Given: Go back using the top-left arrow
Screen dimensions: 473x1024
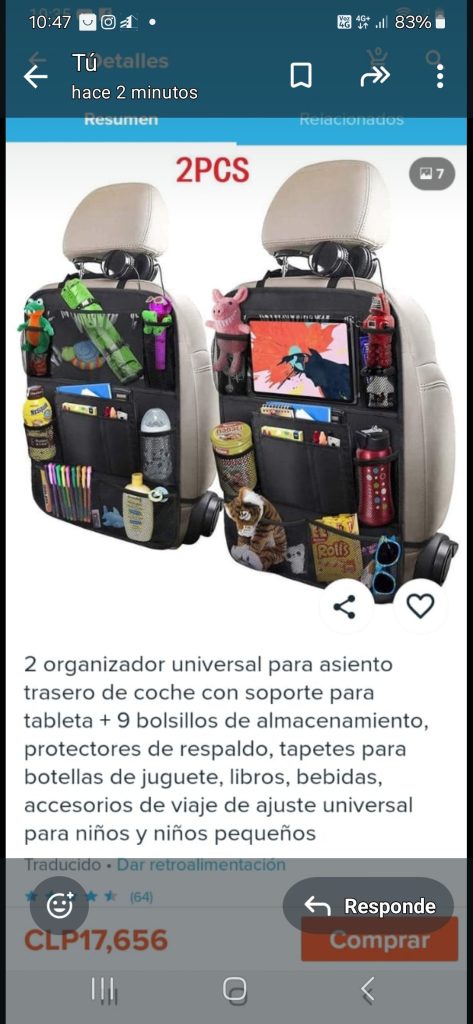Looking at the screenshot, I should click(x=35, y=77).
